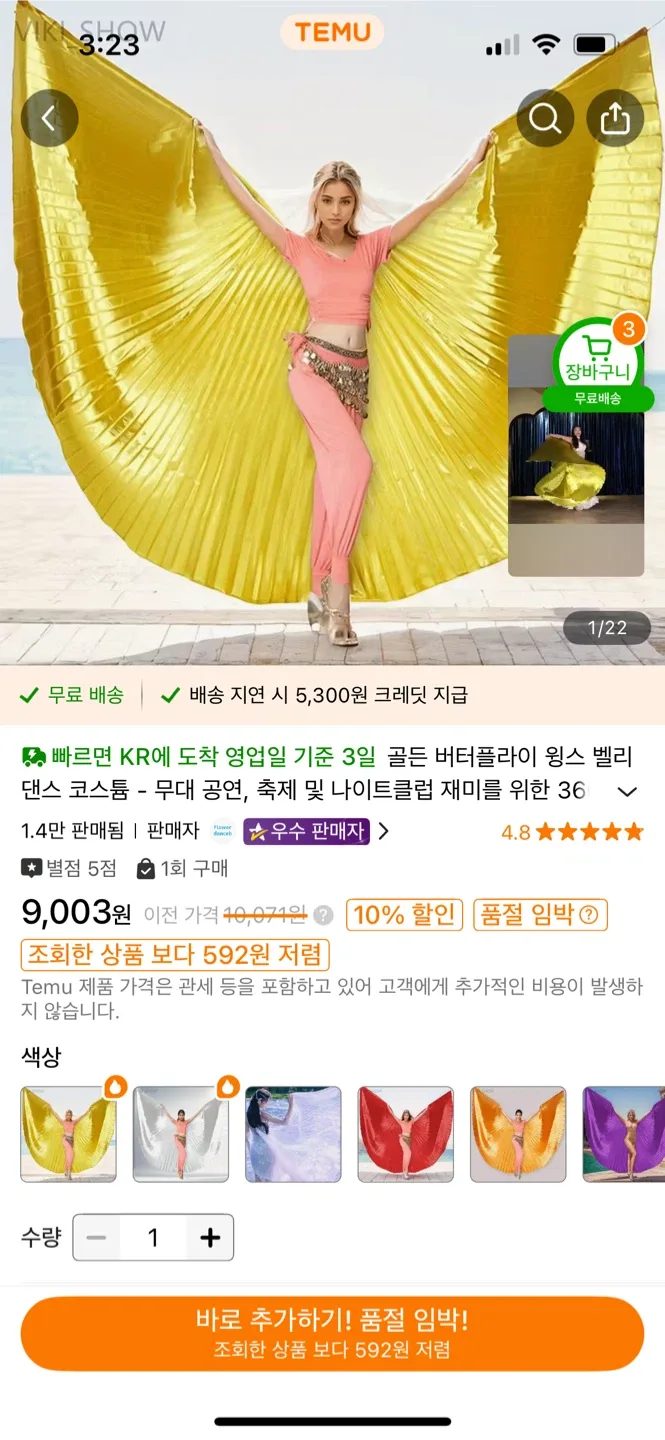Tap 바로 추가하기 add to cart button
This screenshot has height=1440, width=665.
(332, 1334)
